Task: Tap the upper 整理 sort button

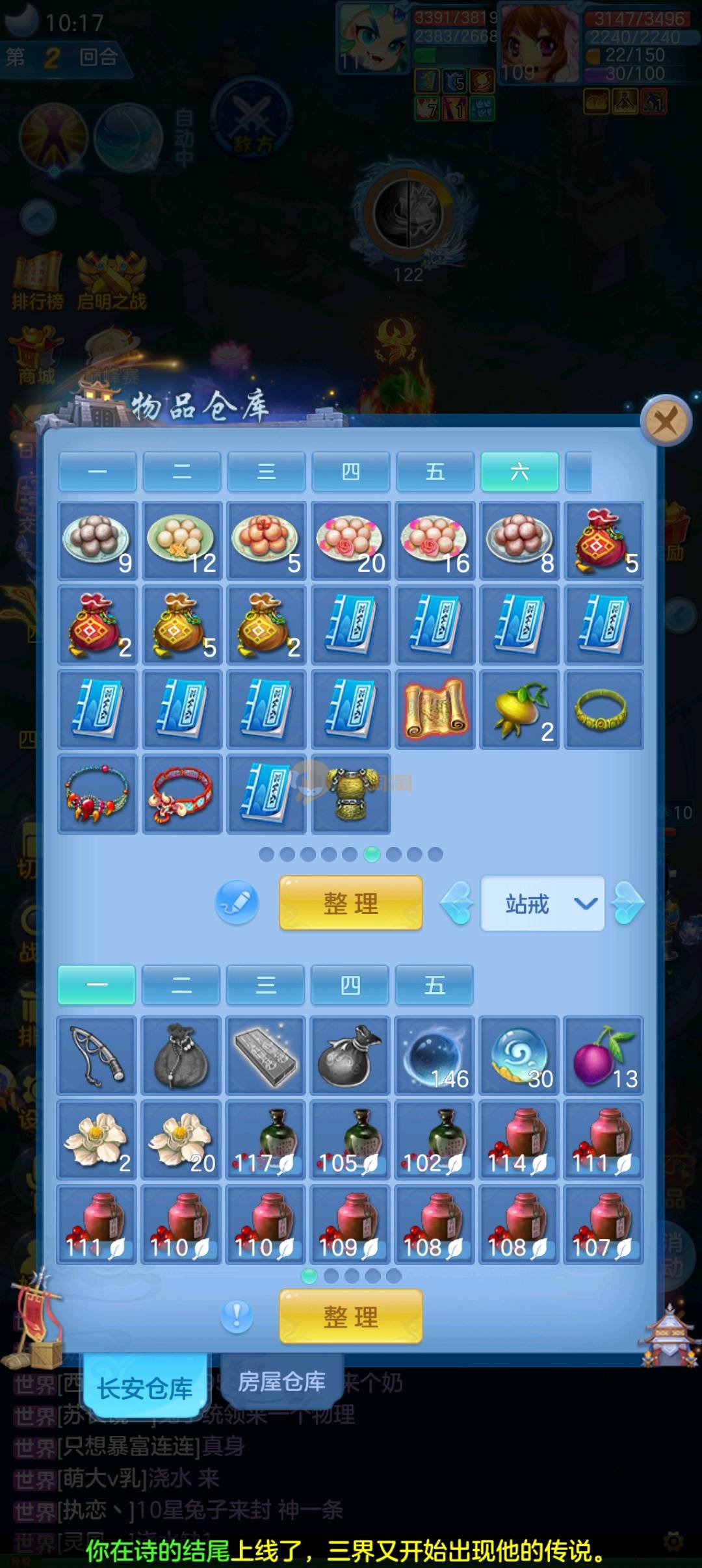Action: pos(350,903)
